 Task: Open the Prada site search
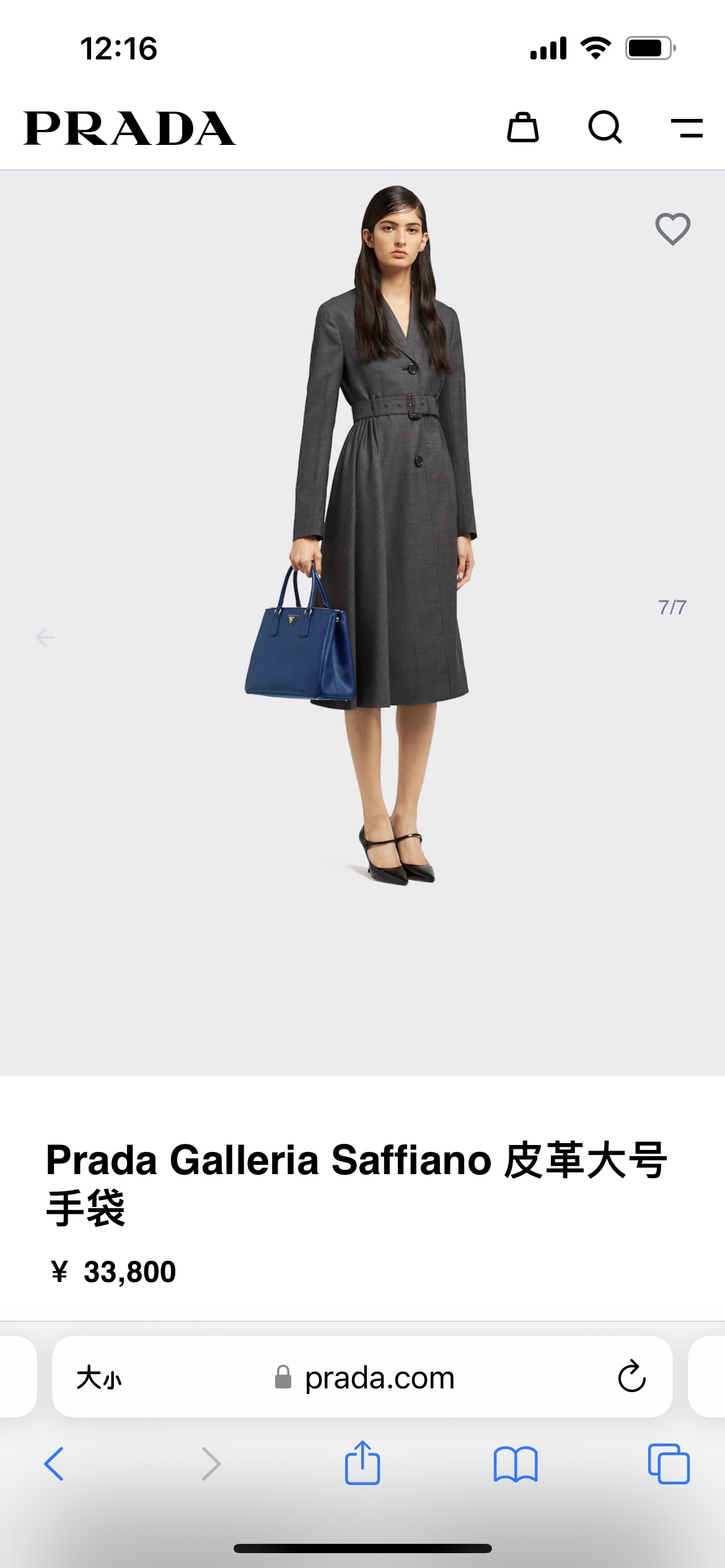(605, 128)
